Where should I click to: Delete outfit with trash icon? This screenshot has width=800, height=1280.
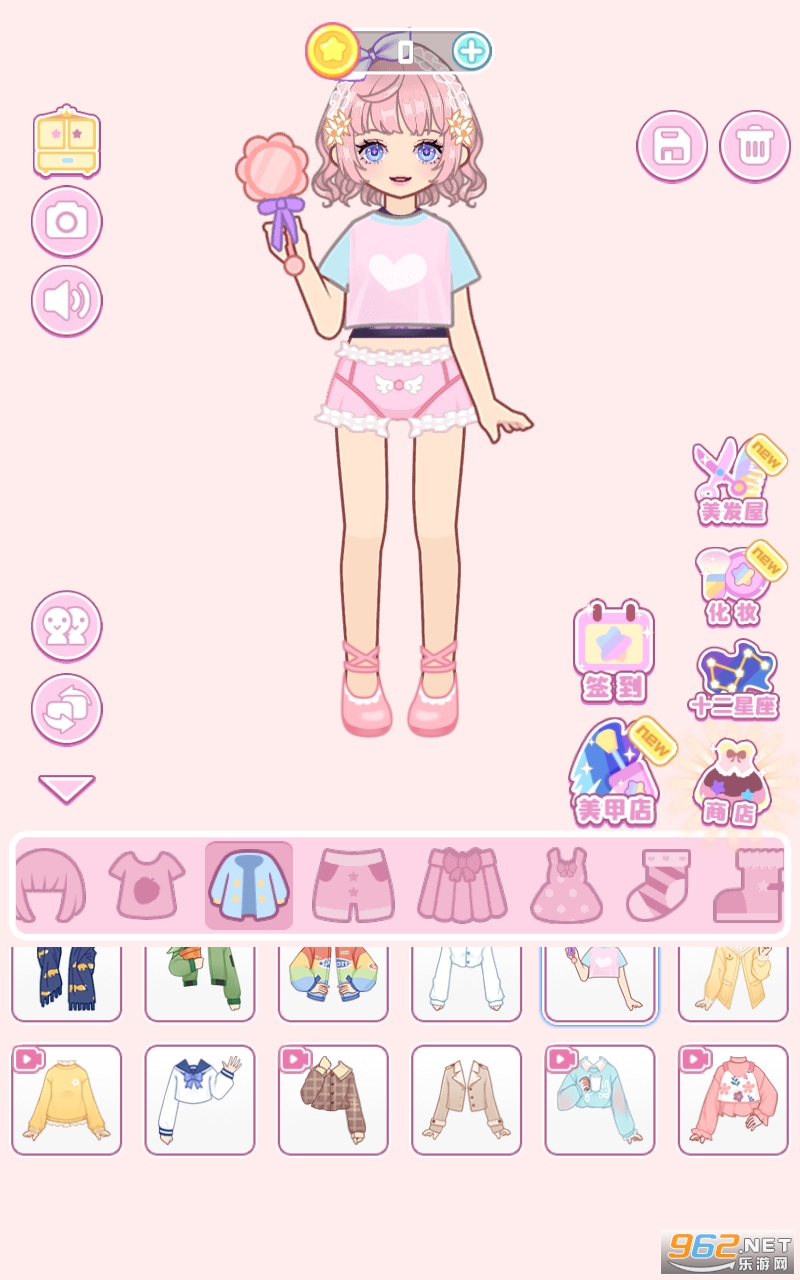755,146
